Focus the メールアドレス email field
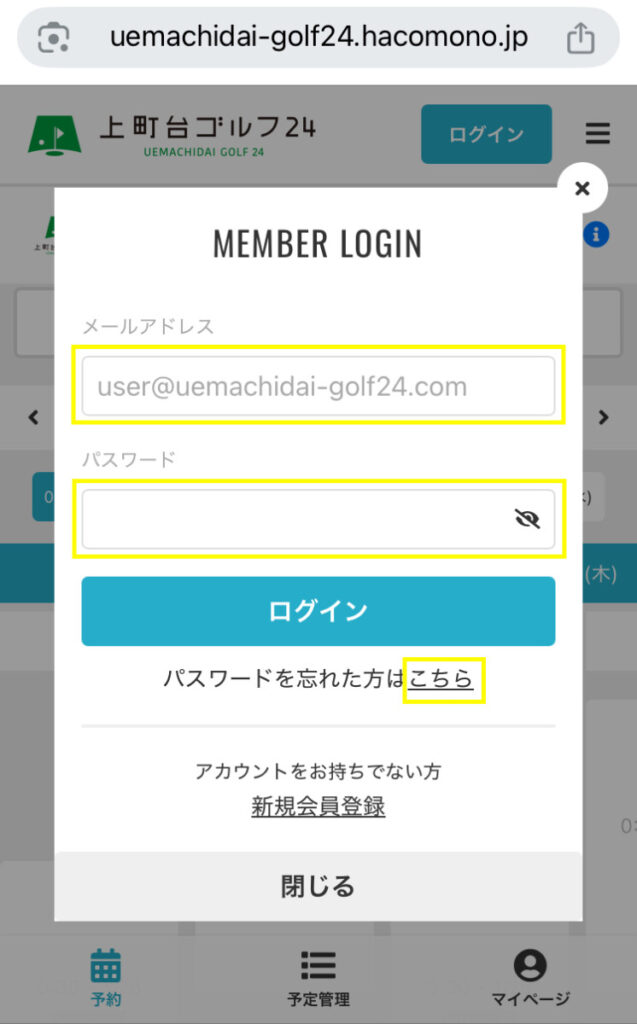This screenshot has height=1024, width=637. click(318, 386)
